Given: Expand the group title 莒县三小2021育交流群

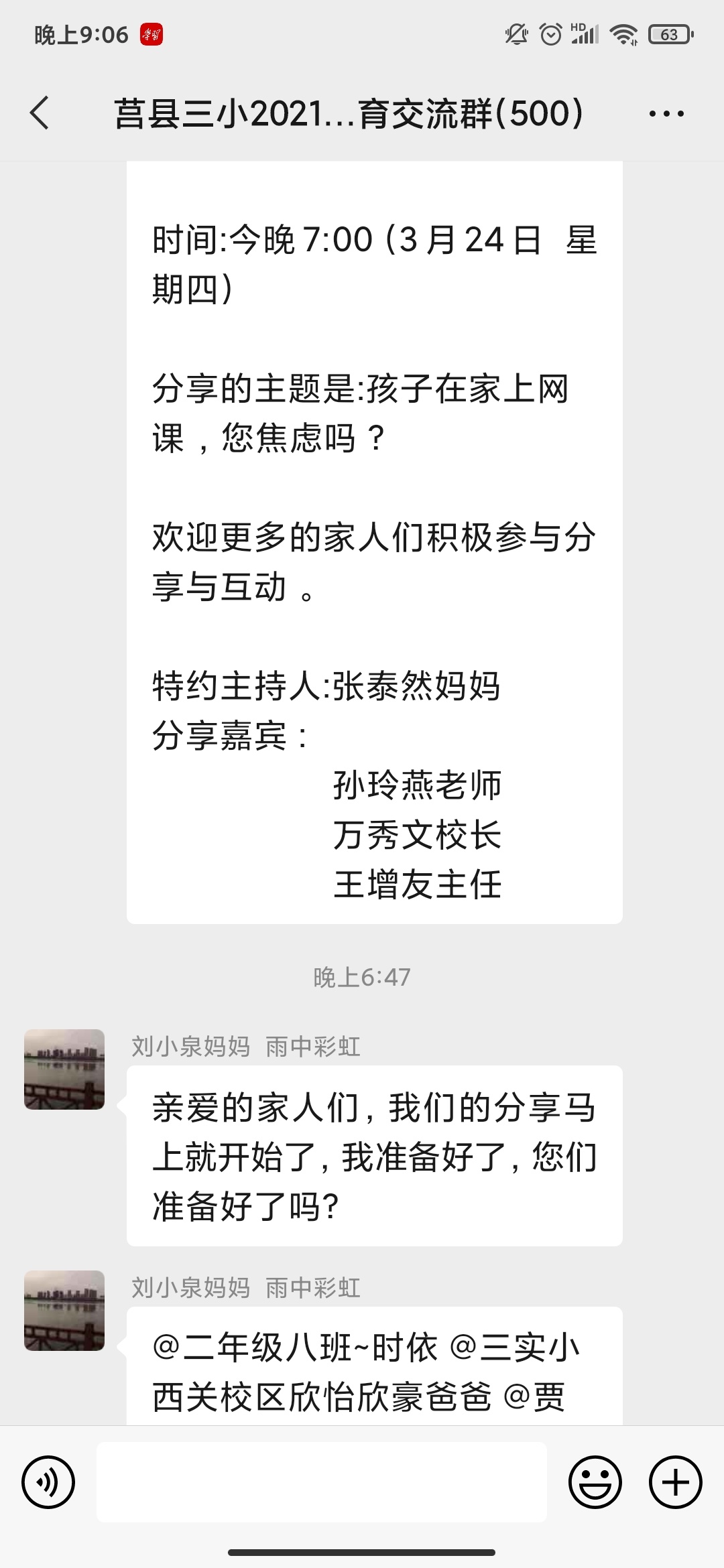Looking at the screenshot, I should (x=349, y=115).
